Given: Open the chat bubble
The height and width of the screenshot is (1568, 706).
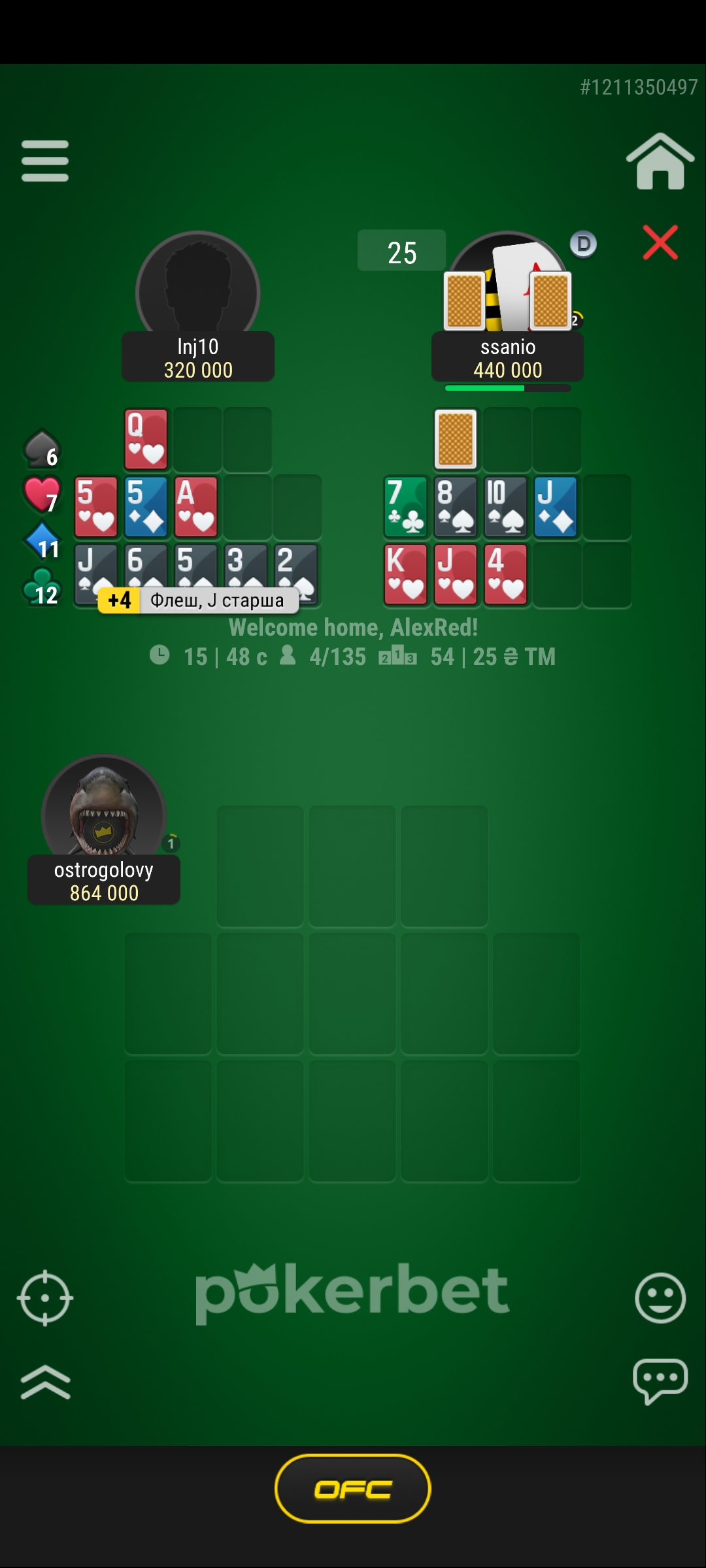Looking at the screenshot, I should pos(660,1380).
